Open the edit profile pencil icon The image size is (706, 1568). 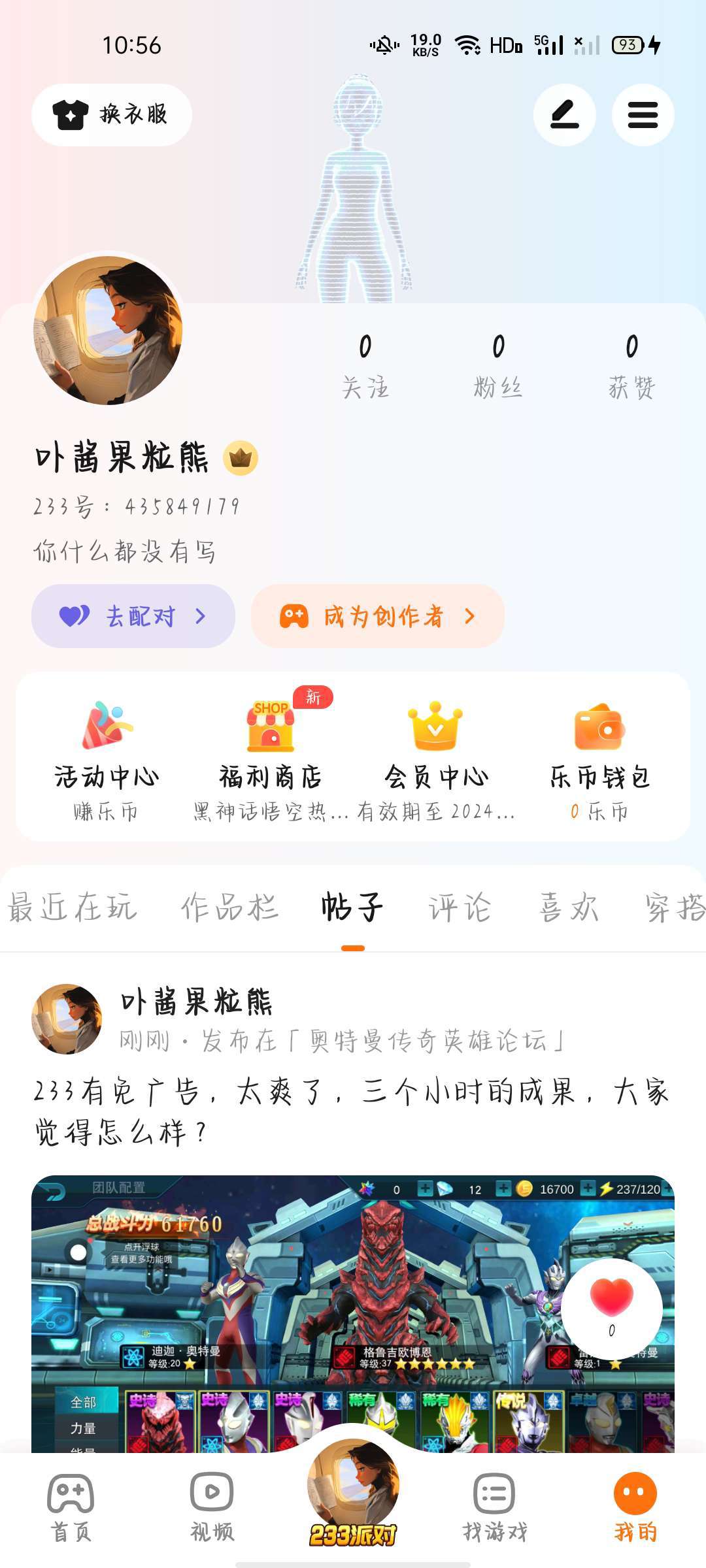click(564, 115)
